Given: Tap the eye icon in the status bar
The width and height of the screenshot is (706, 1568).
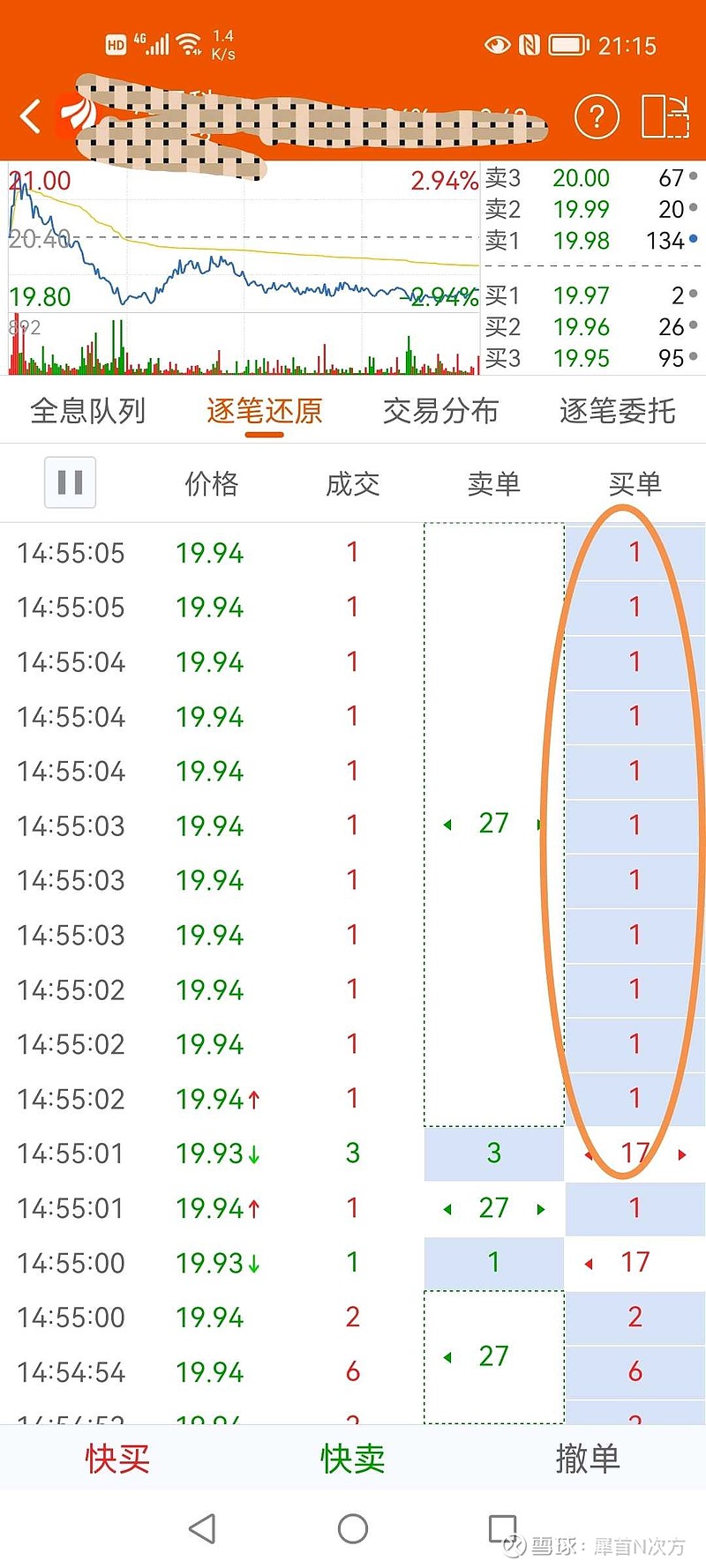Looking at the screenshot, I should 499,44.
